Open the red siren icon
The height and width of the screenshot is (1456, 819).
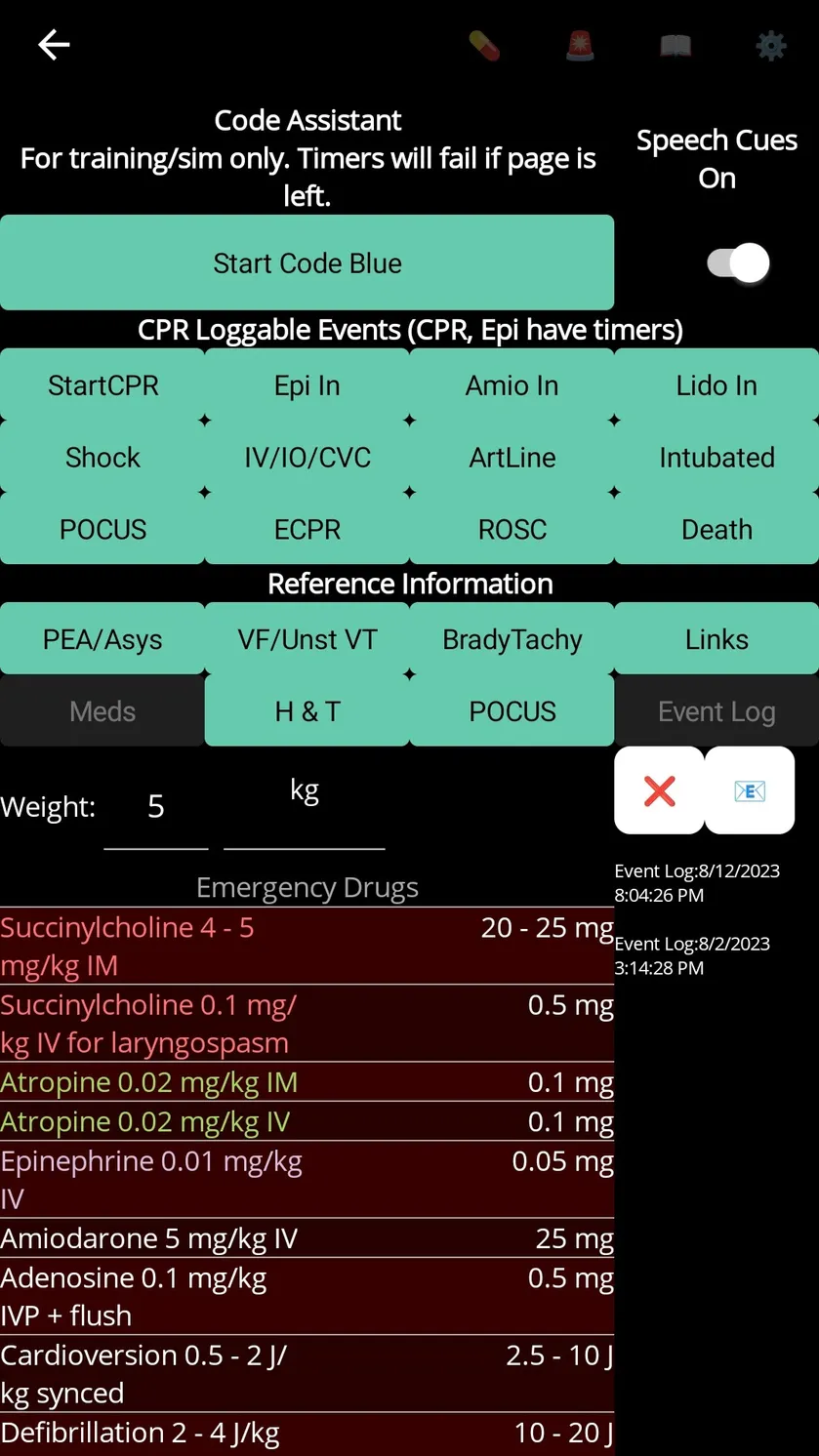[x=580, y=46]
